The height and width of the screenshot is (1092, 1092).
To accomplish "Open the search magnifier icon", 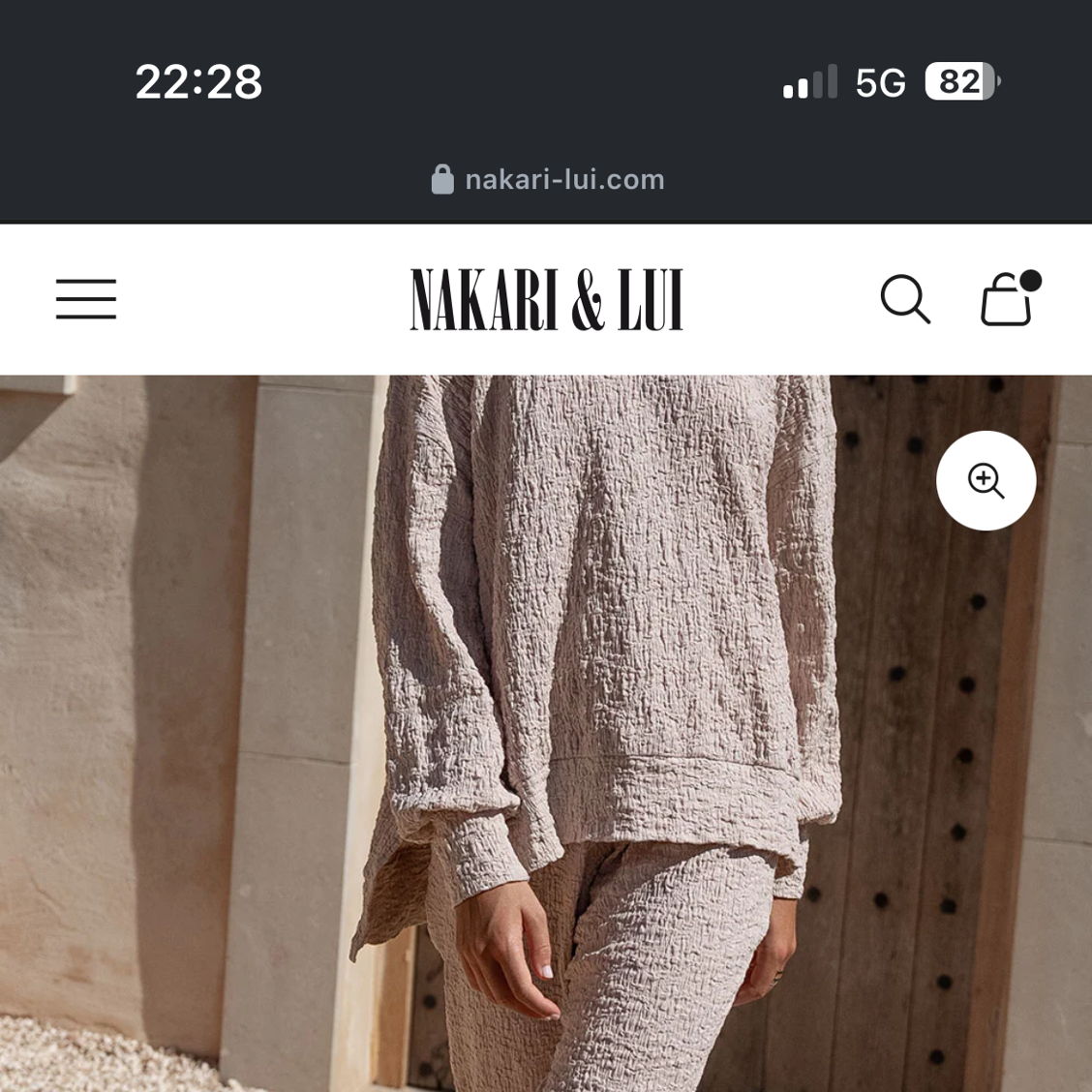I will pyautogui.click(x=905, y=299).
